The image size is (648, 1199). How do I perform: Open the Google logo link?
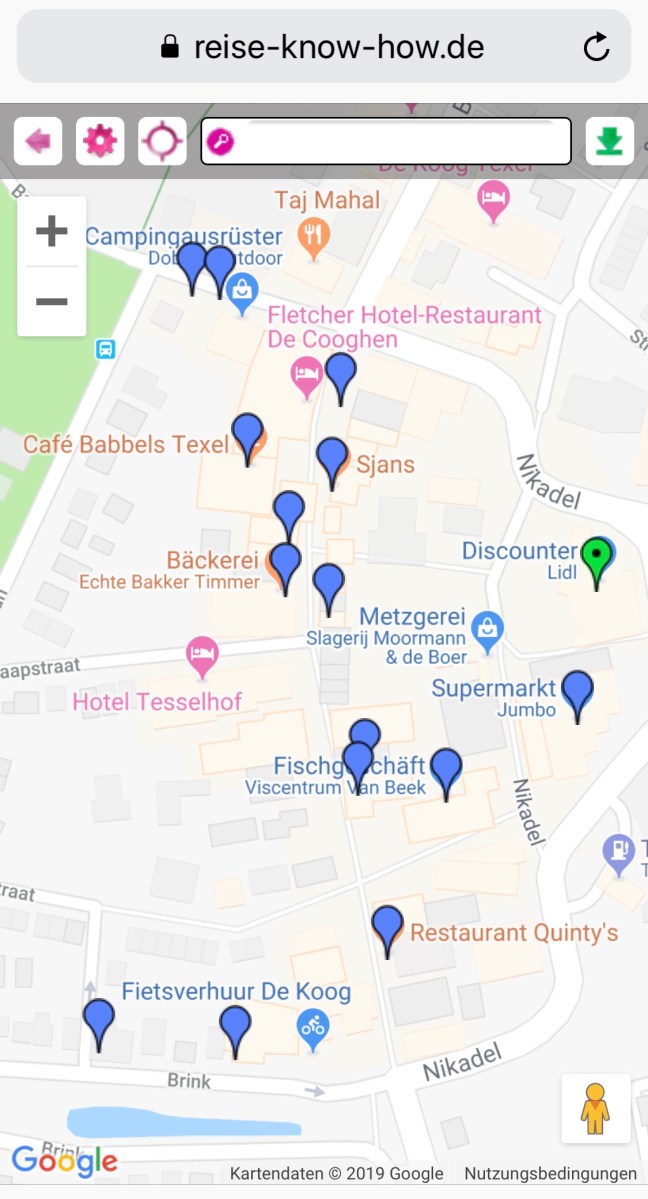65,1160
